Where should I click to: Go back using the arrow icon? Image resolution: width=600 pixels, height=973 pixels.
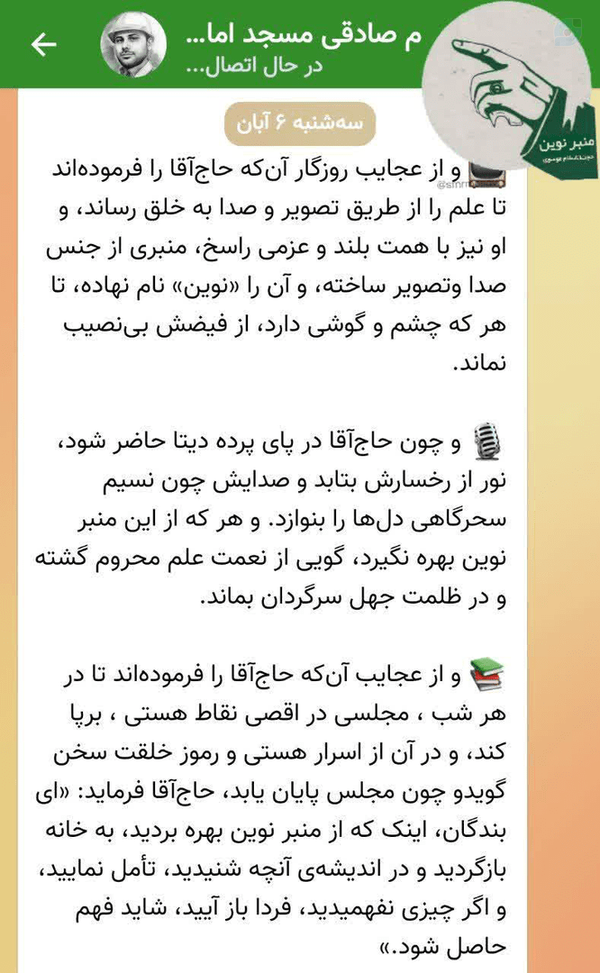coord(43,44)
